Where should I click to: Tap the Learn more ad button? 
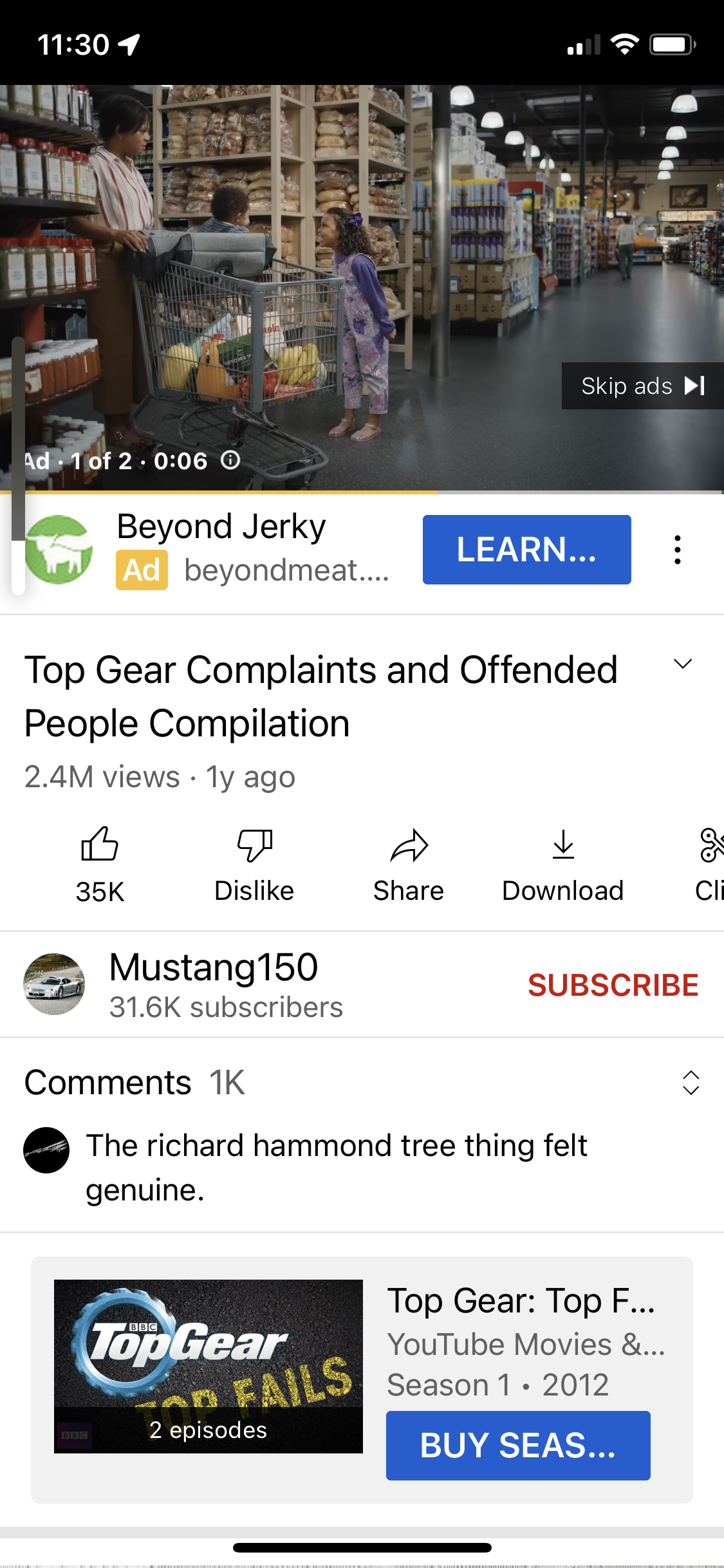click(x=526, y=550)
